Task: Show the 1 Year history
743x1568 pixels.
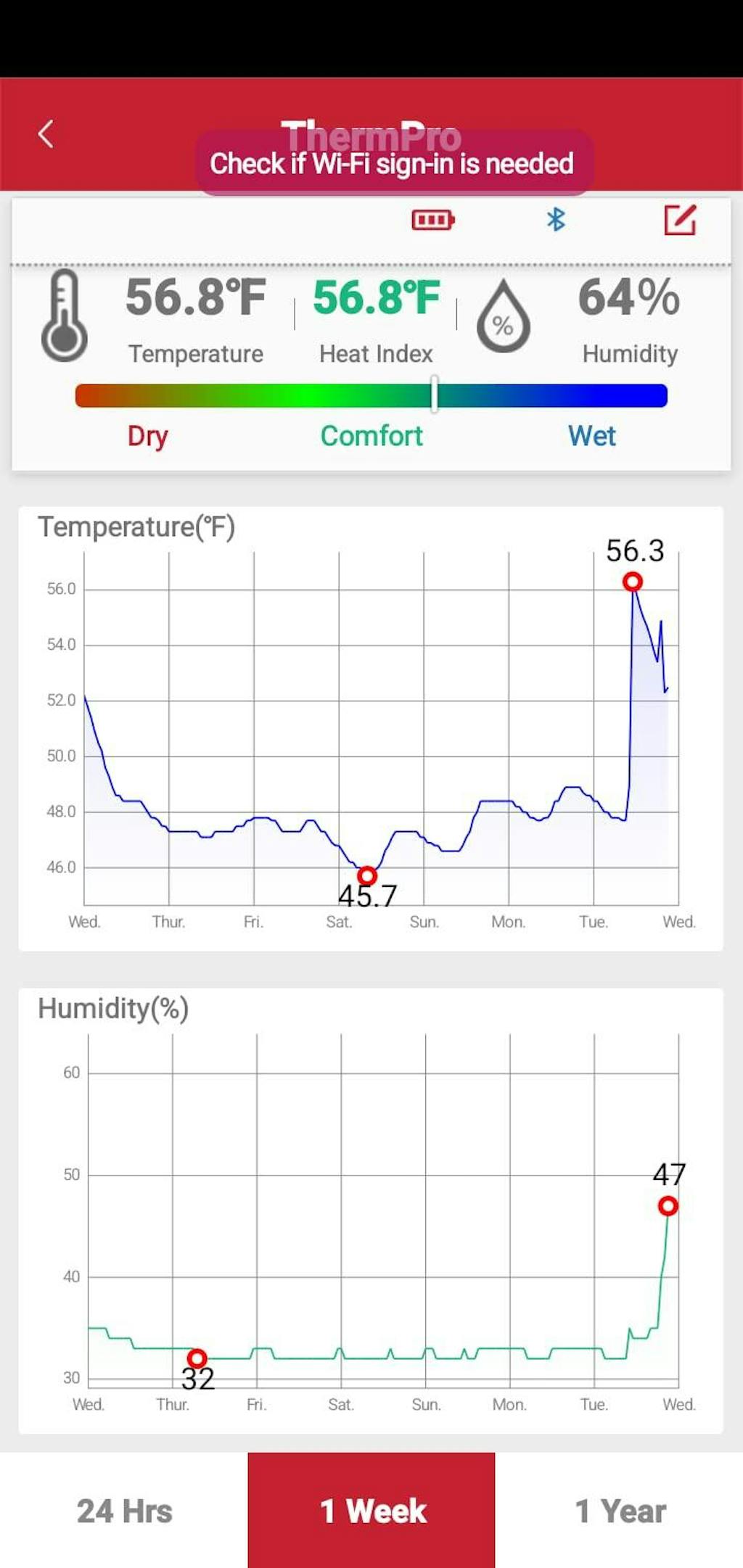Action: pos(620,1511)
